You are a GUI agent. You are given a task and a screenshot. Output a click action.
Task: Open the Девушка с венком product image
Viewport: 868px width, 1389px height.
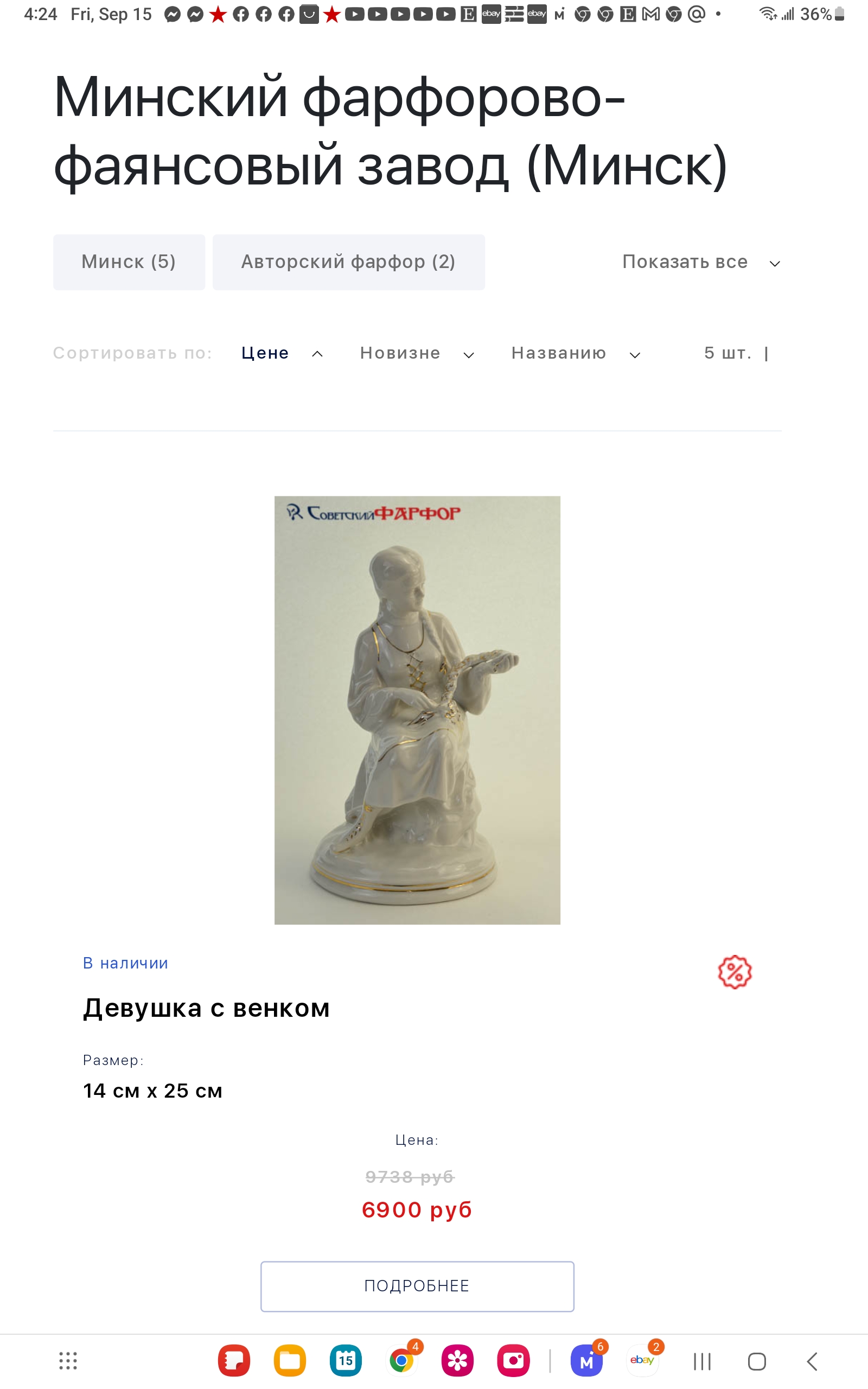417,710
